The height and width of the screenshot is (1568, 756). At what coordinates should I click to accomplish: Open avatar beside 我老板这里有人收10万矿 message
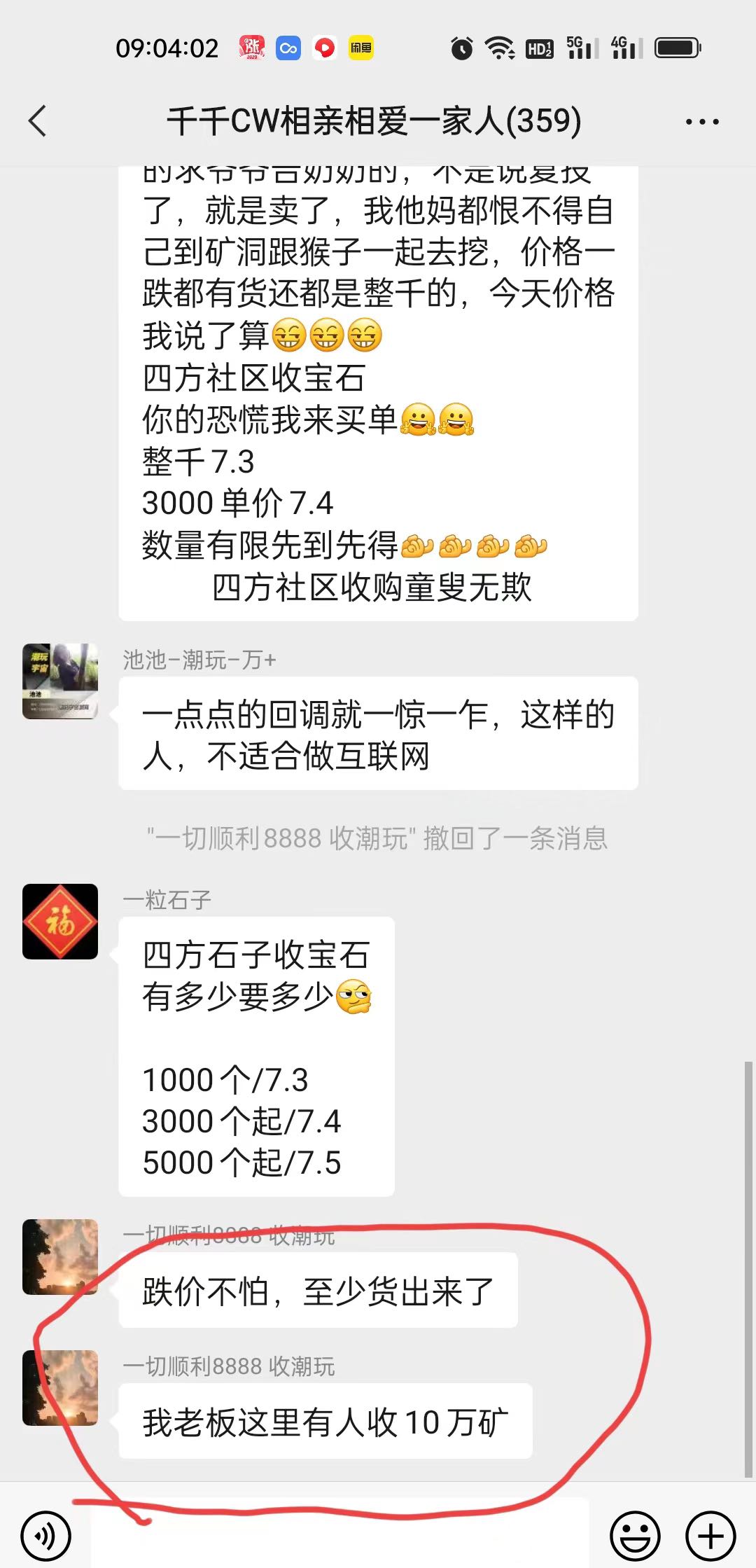click(60, 1387)
